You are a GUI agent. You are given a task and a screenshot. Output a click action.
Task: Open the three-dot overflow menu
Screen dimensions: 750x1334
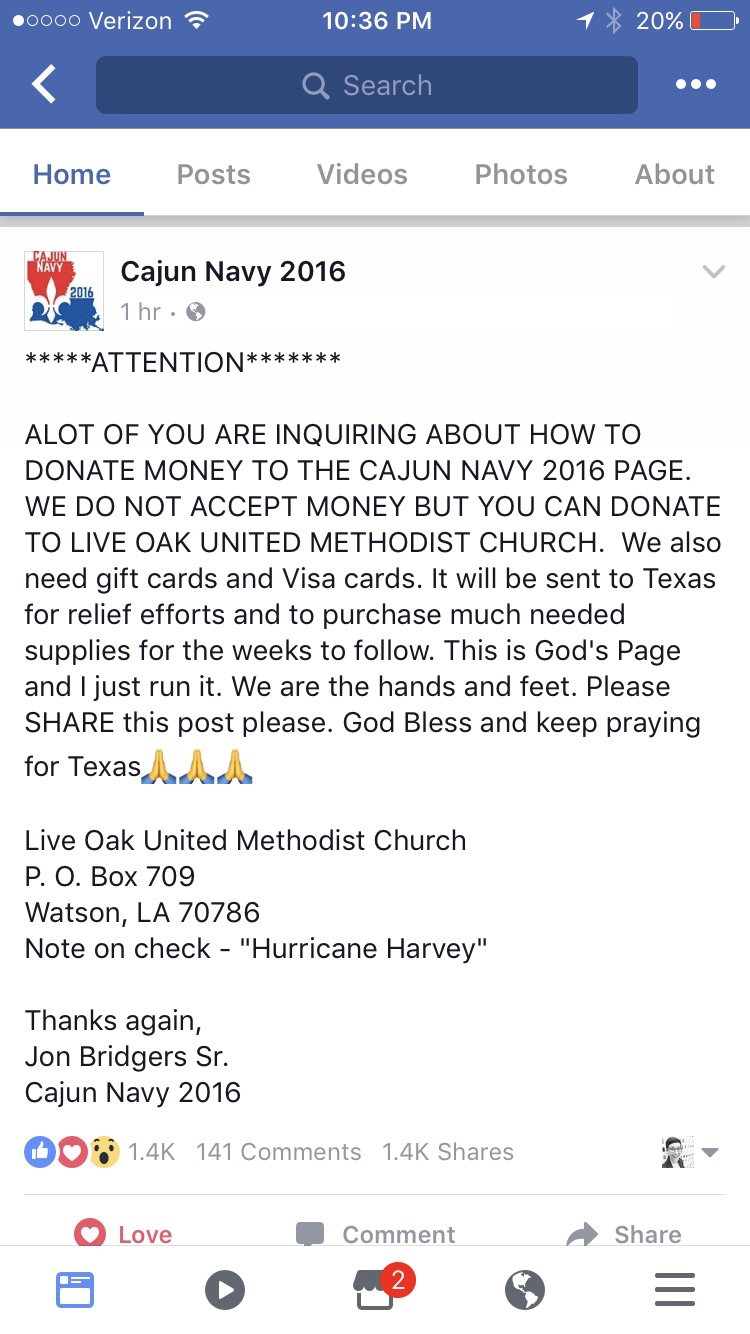(x=695, y=85)
